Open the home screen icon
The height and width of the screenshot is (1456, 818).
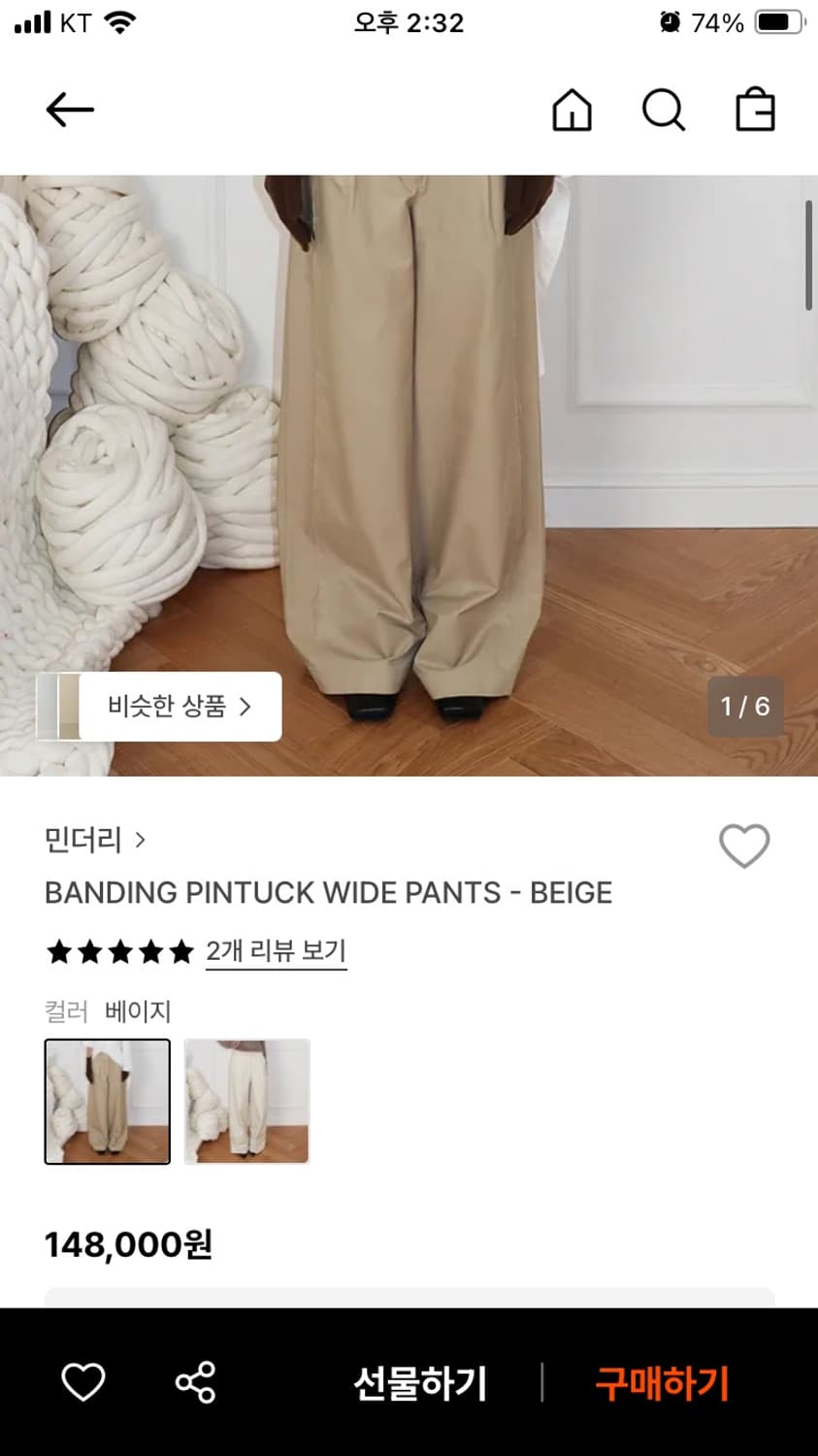tap(572, 110)
